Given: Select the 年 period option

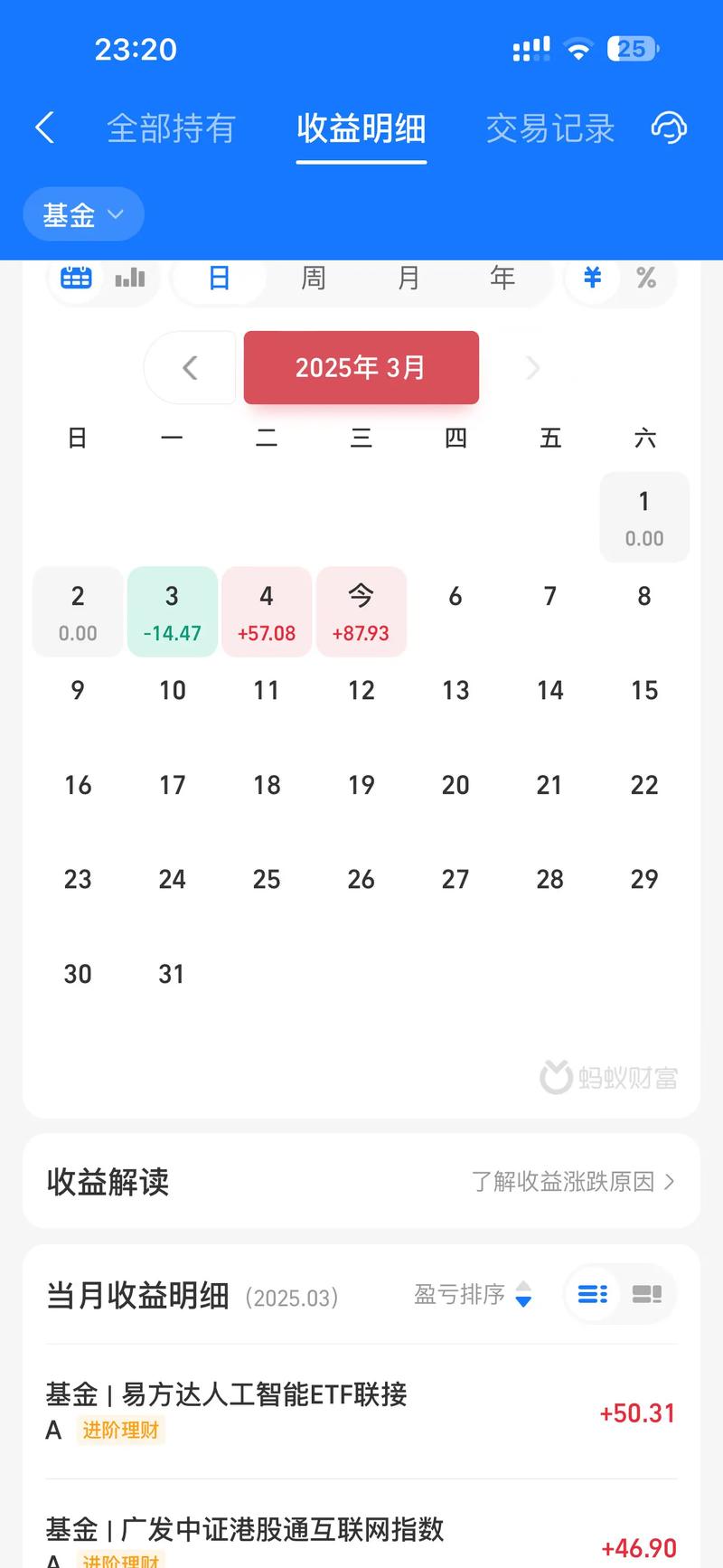Looking at the screenshot, I should [502, 277].
